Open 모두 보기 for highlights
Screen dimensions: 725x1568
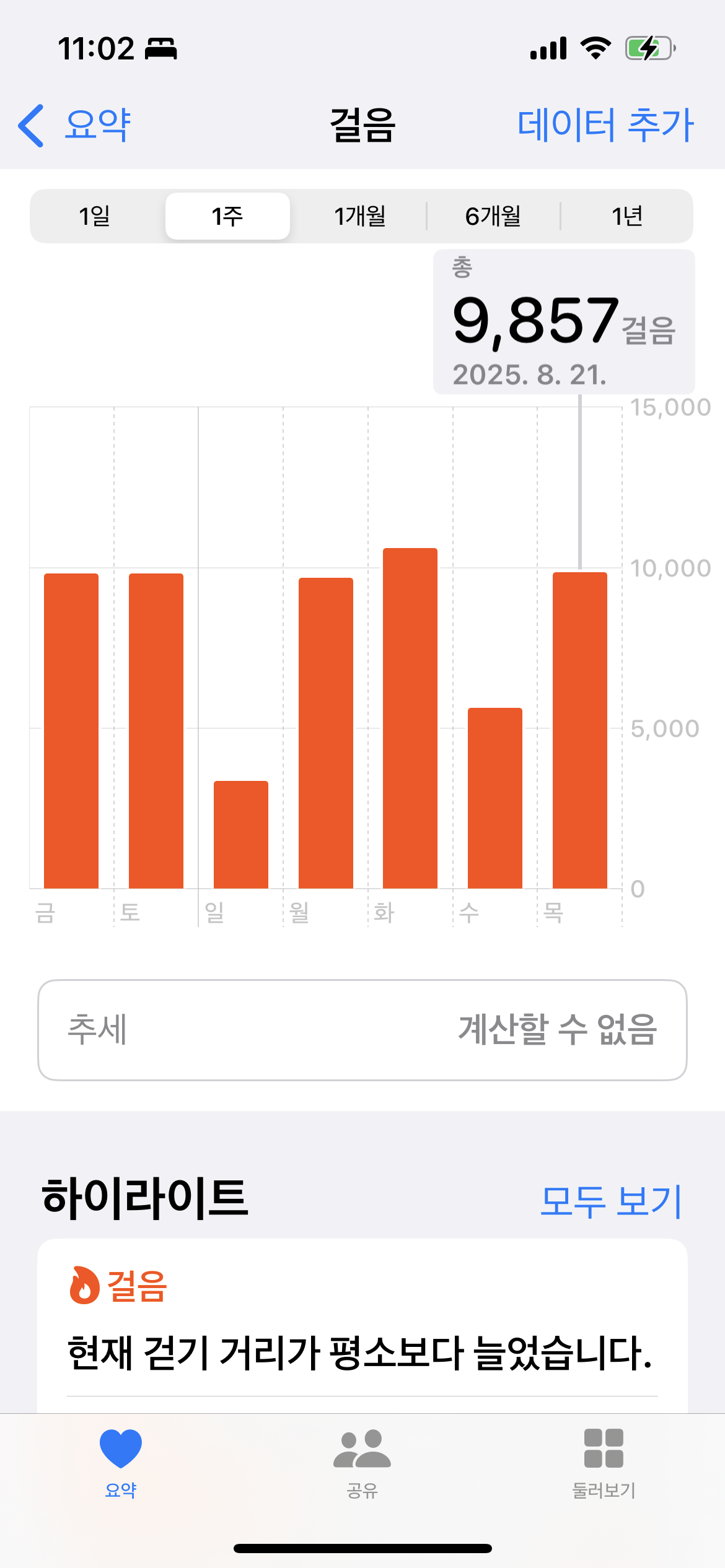(x=610, y=1201)
